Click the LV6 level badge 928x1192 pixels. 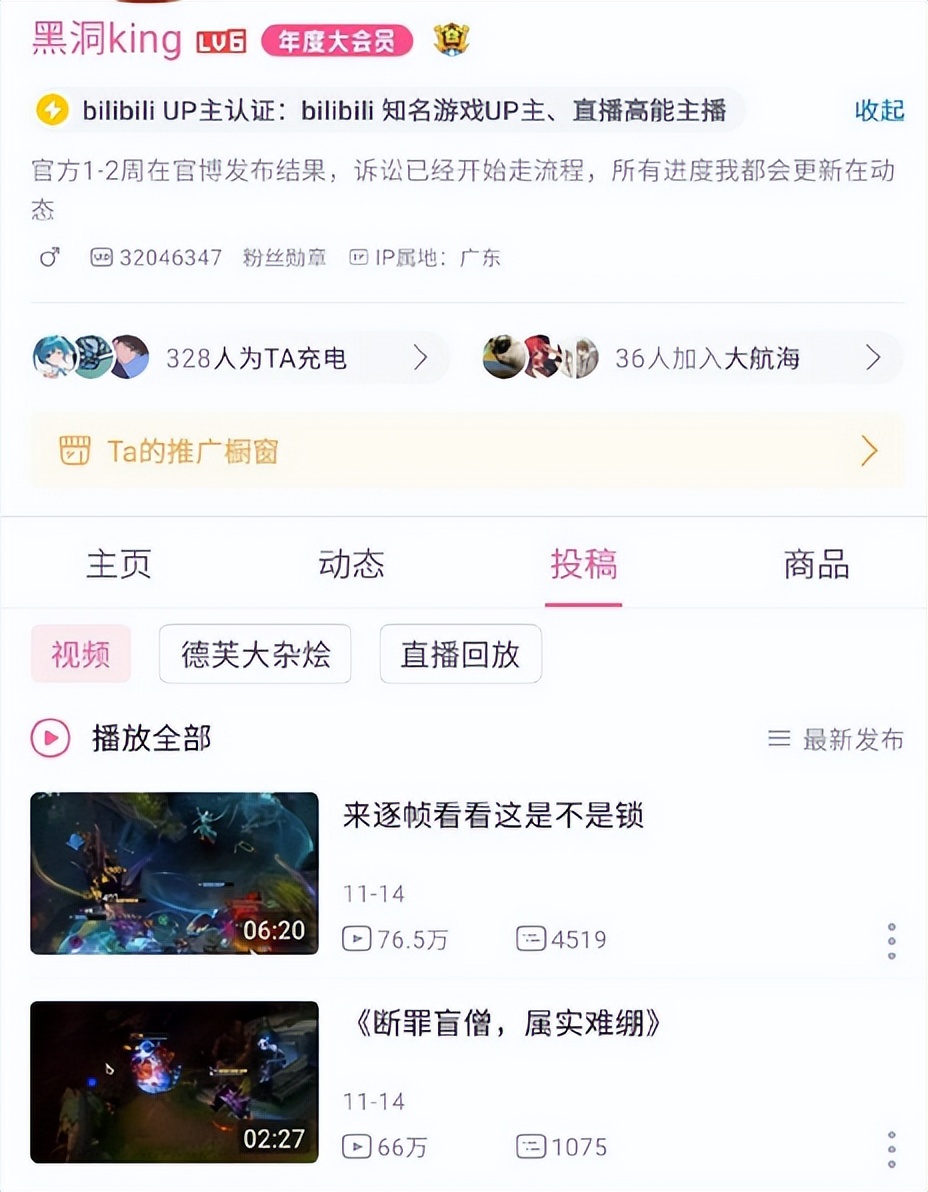[222, 41]
